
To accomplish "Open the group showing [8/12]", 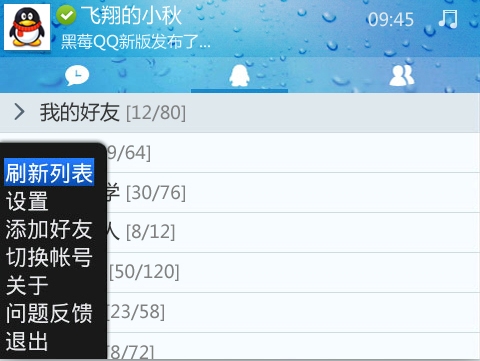I will [293, 232].
